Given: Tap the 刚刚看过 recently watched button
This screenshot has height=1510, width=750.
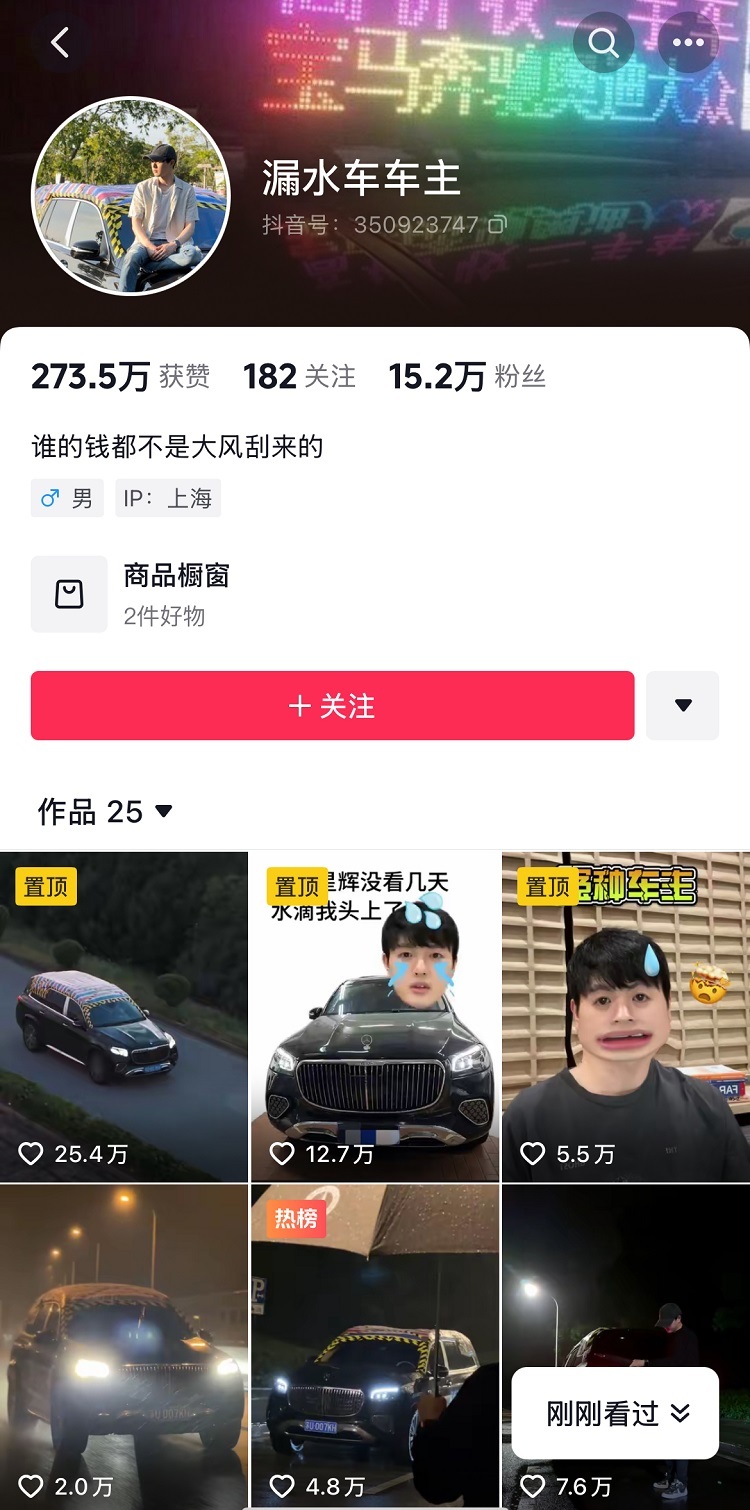Looking at the screenshot, I should (616, 1413).
